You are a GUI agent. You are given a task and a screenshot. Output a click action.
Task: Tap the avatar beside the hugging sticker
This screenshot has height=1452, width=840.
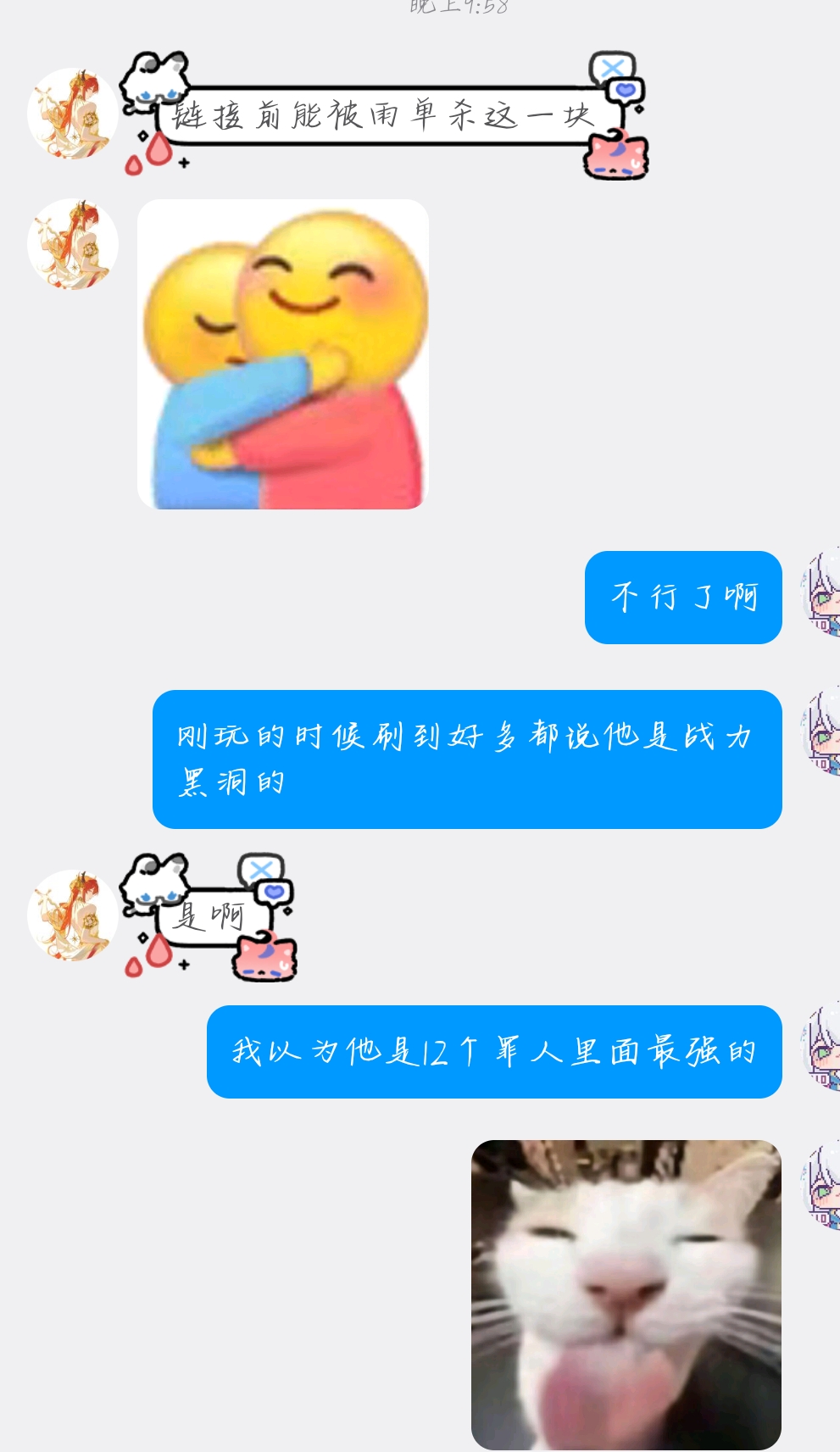coord(73,244)
